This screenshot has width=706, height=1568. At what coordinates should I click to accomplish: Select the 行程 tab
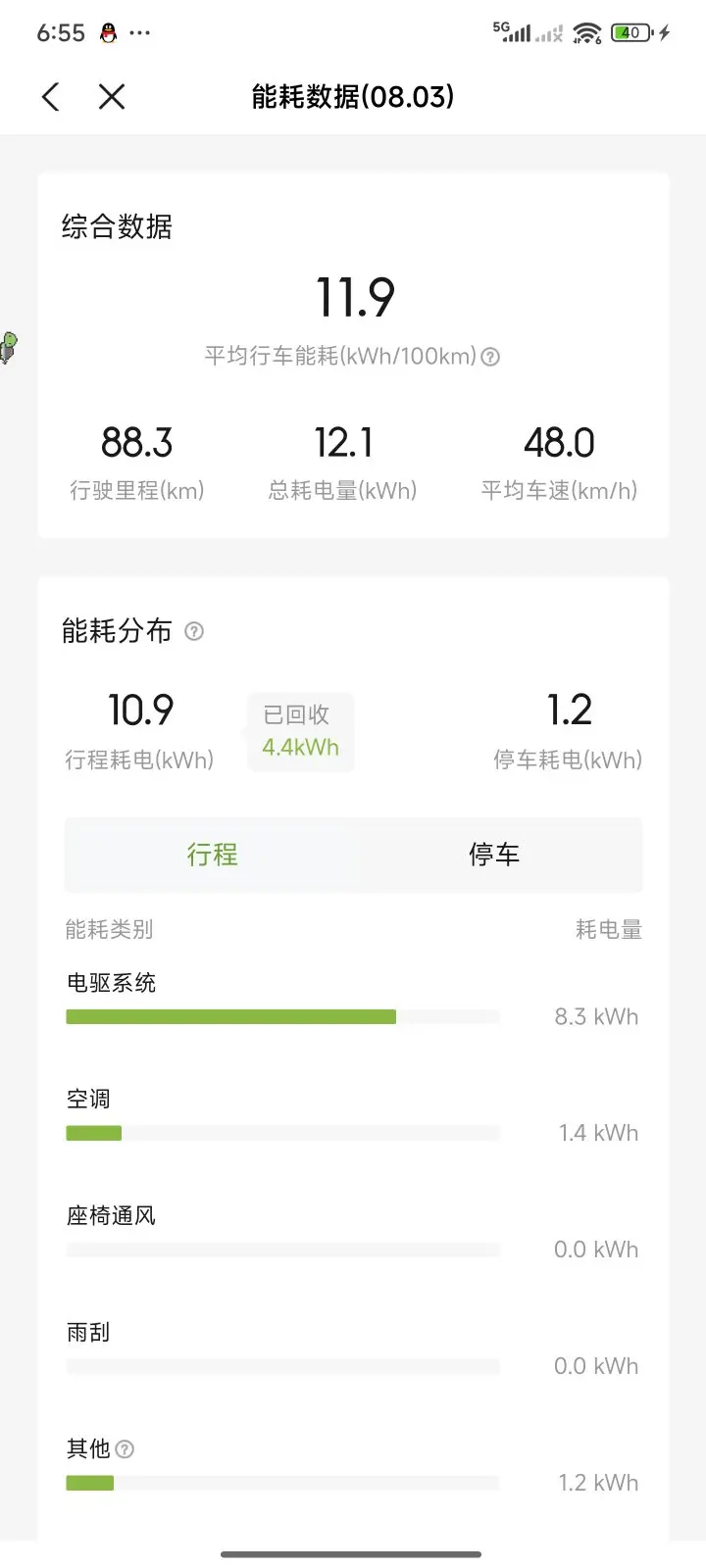click(213, 855)
